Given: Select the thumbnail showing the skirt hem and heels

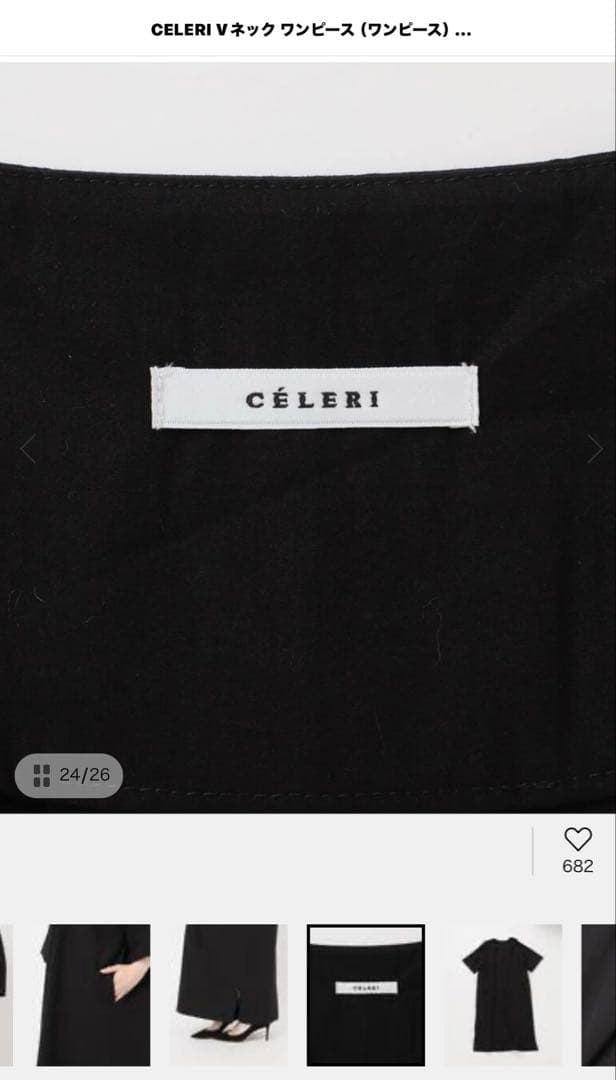Looking at the screenshot, I should pyautogui.click(x=229, y=994).
